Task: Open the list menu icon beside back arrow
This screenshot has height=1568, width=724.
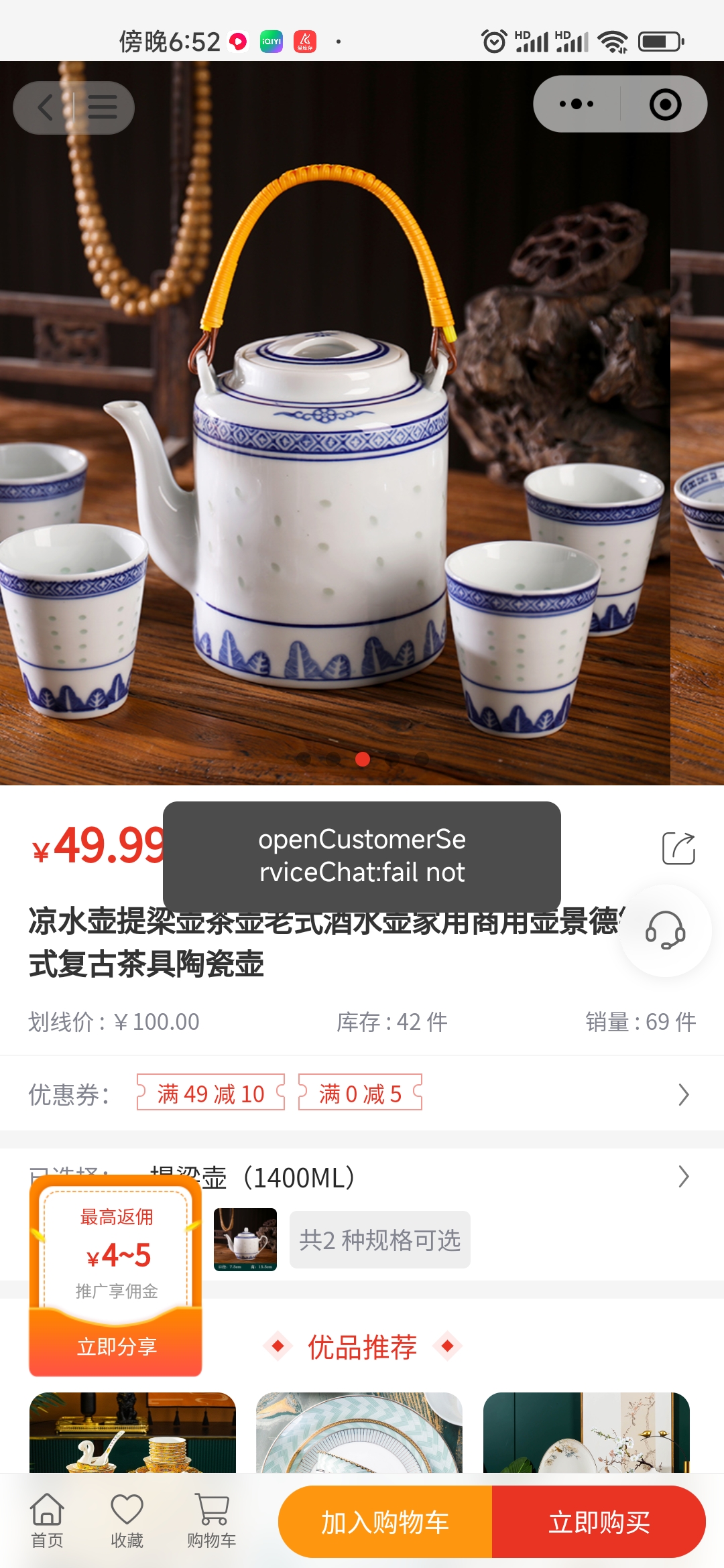Action: pos(103,107)
